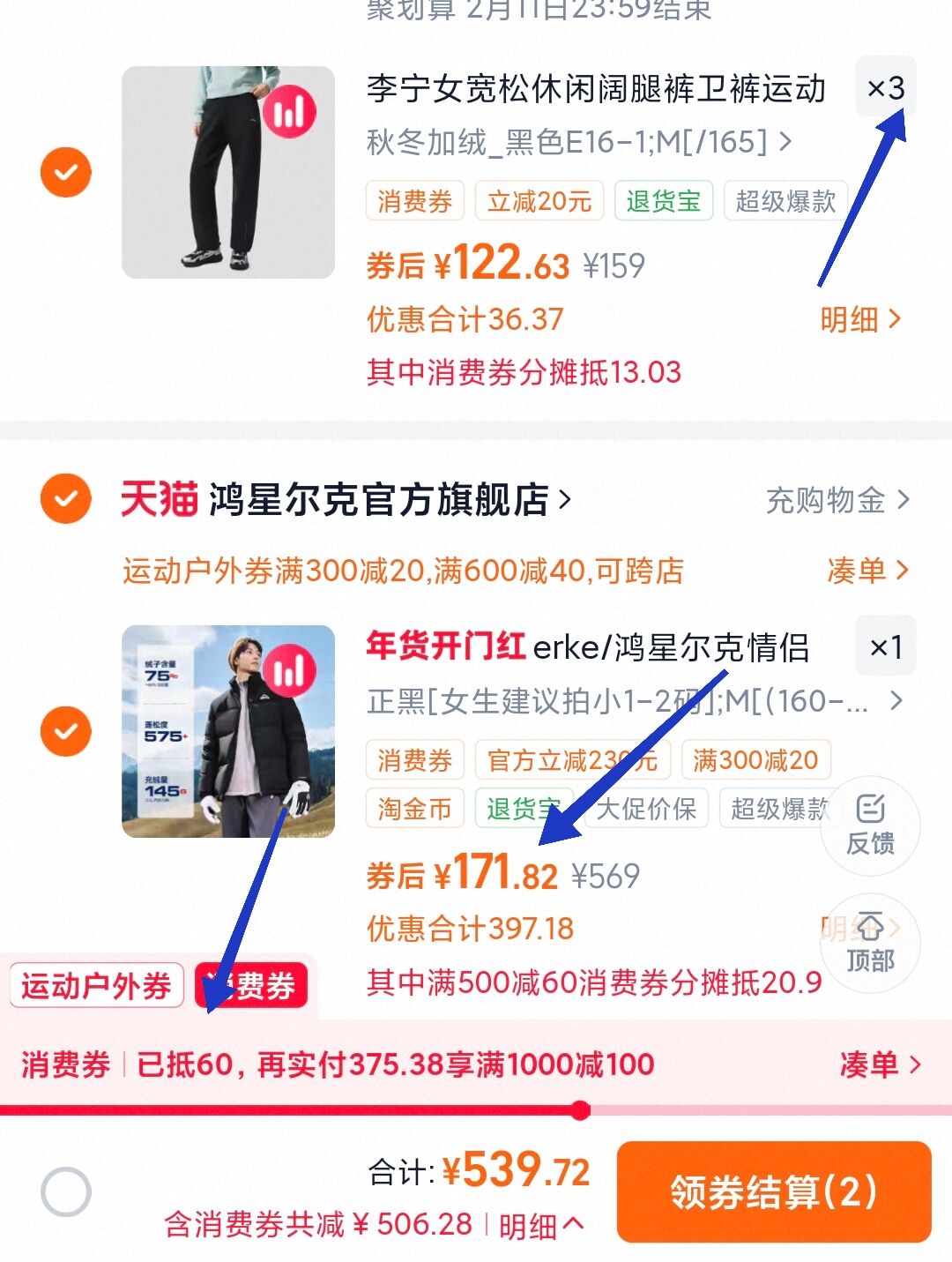This screenshot has width=952, height=1262.
Task: Jump back to top with 顶部
Action: (870, 944)
